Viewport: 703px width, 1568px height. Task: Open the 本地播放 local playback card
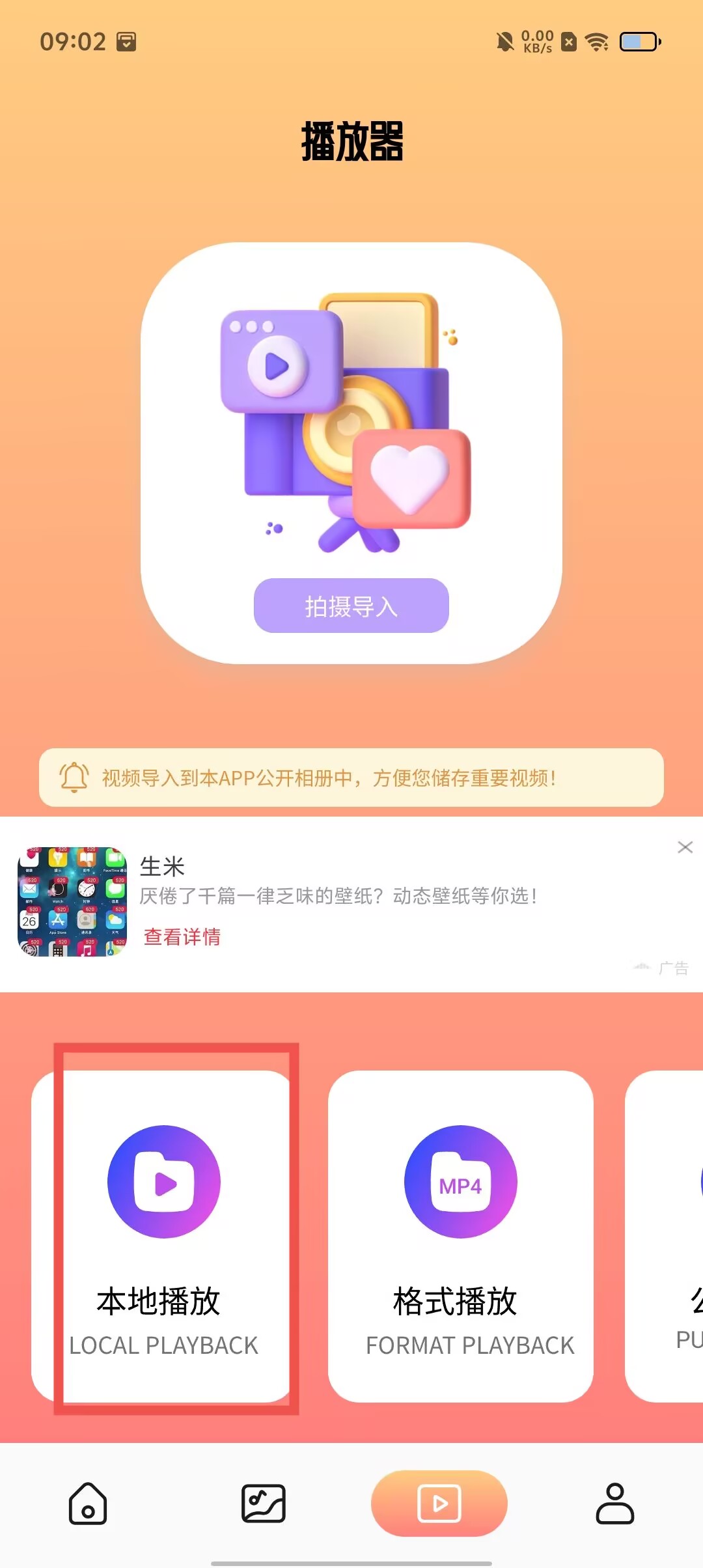coord(163,1236)
